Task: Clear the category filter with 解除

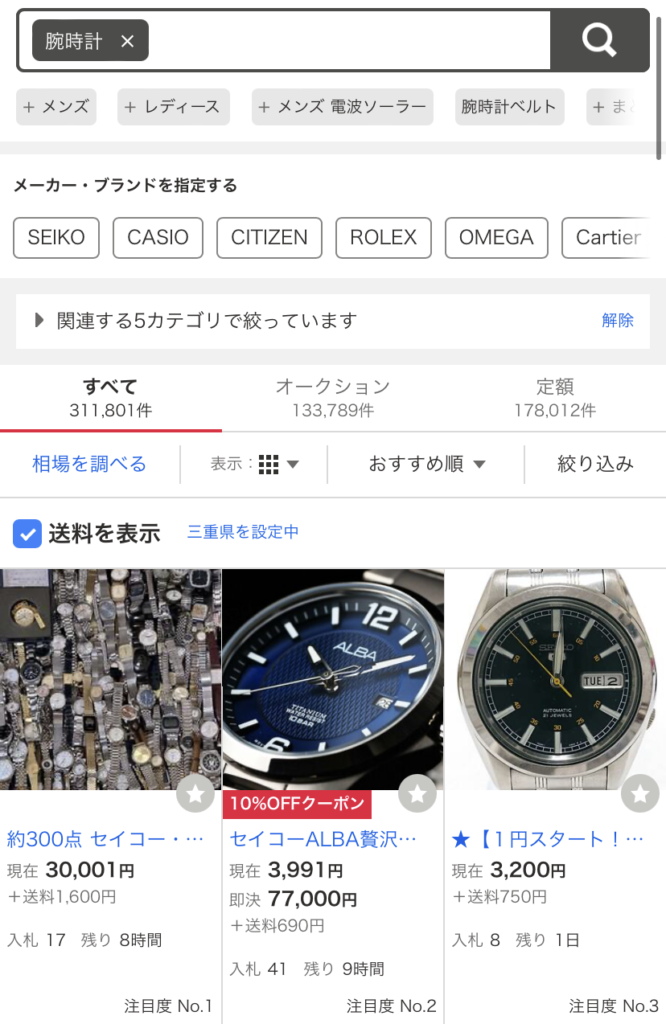Action: [x=617, y=321]
